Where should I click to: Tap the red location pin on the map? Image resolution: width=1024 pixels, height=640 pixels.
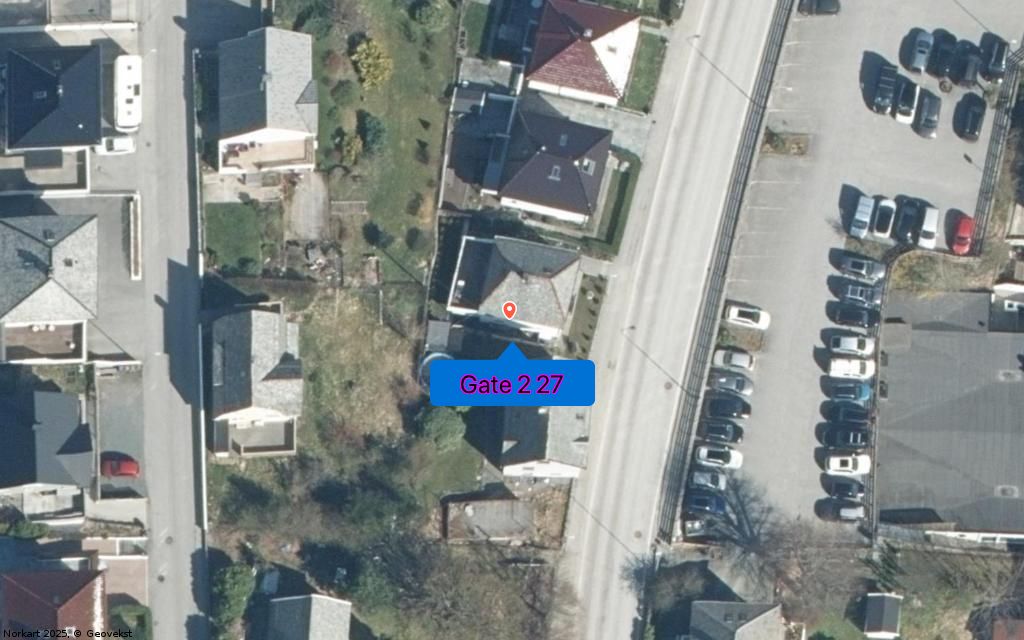(x=509, y=310)
